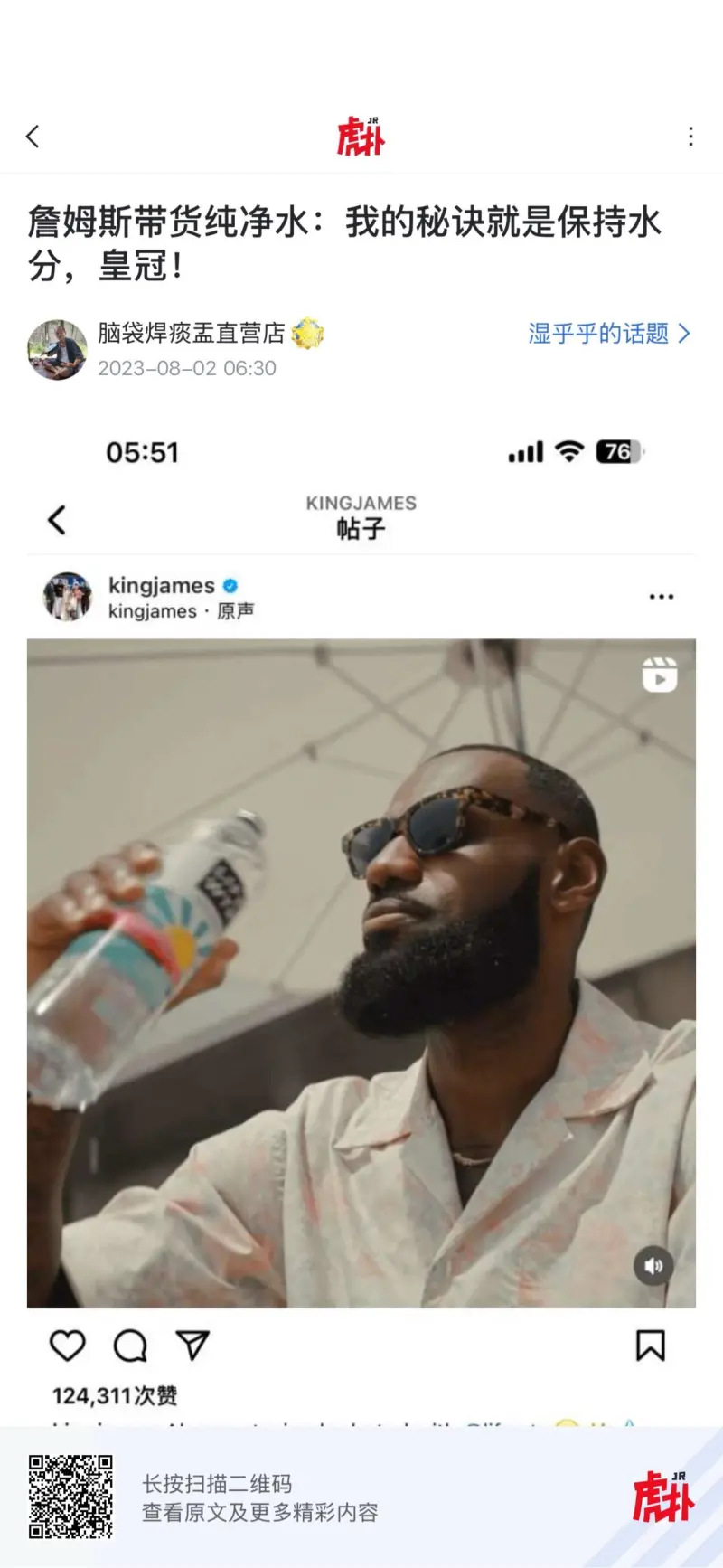723x1568 pixels.
Task: Go back from the Hupu post
Action: [x=33, y=137]
